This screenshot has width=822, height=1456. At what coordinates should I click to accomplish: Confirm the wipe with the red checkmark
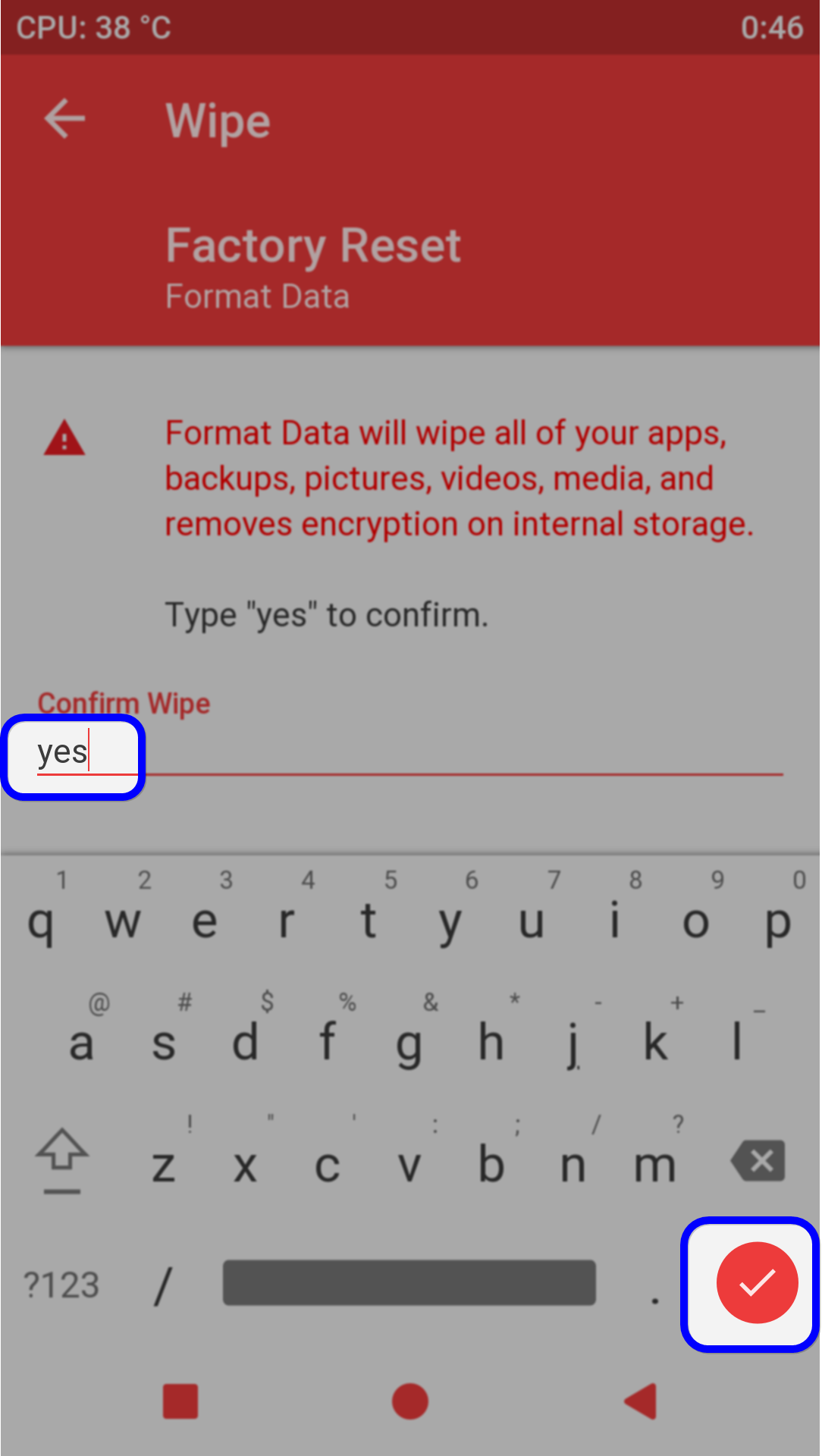[756, 1283]
